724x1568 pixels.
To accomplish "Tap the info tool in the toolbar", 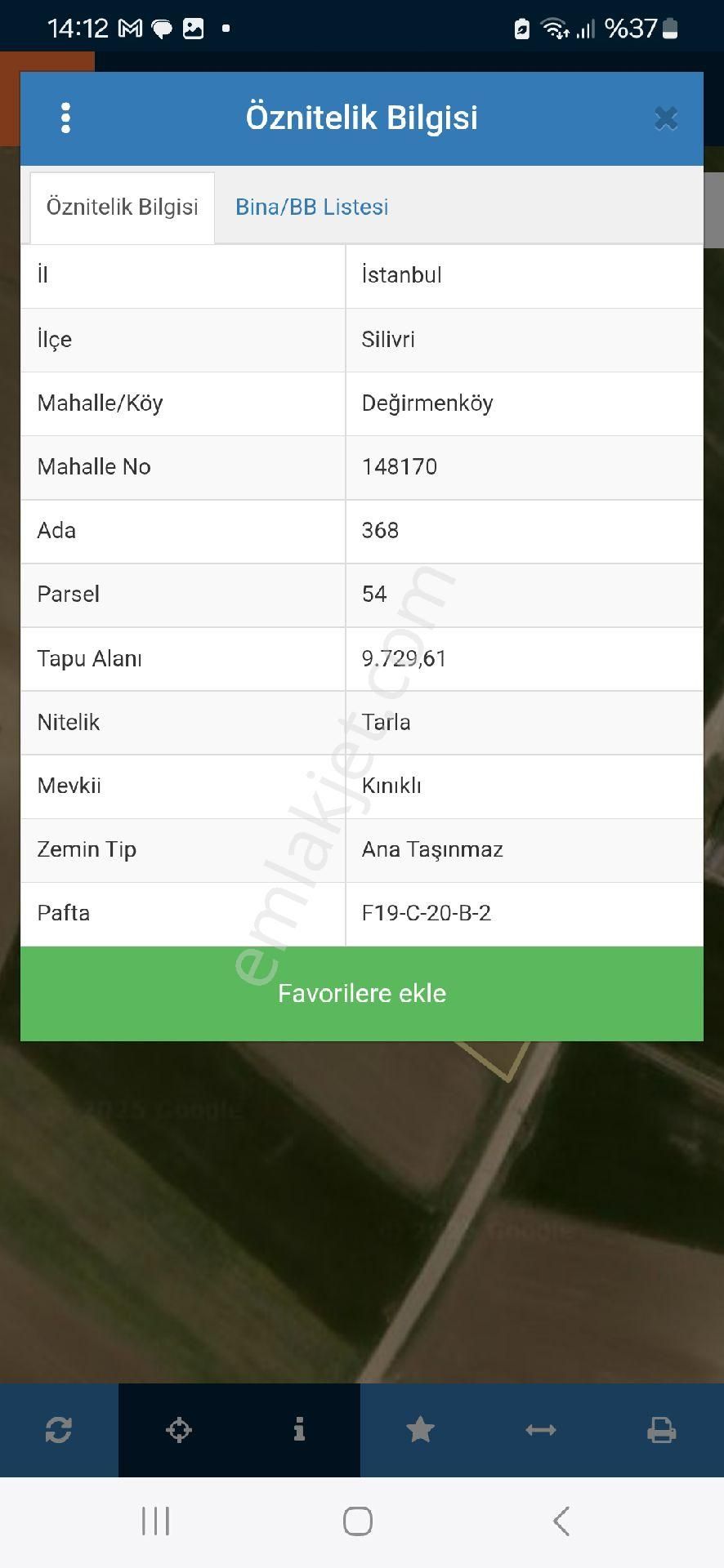I will click(x=299, y=1430).
